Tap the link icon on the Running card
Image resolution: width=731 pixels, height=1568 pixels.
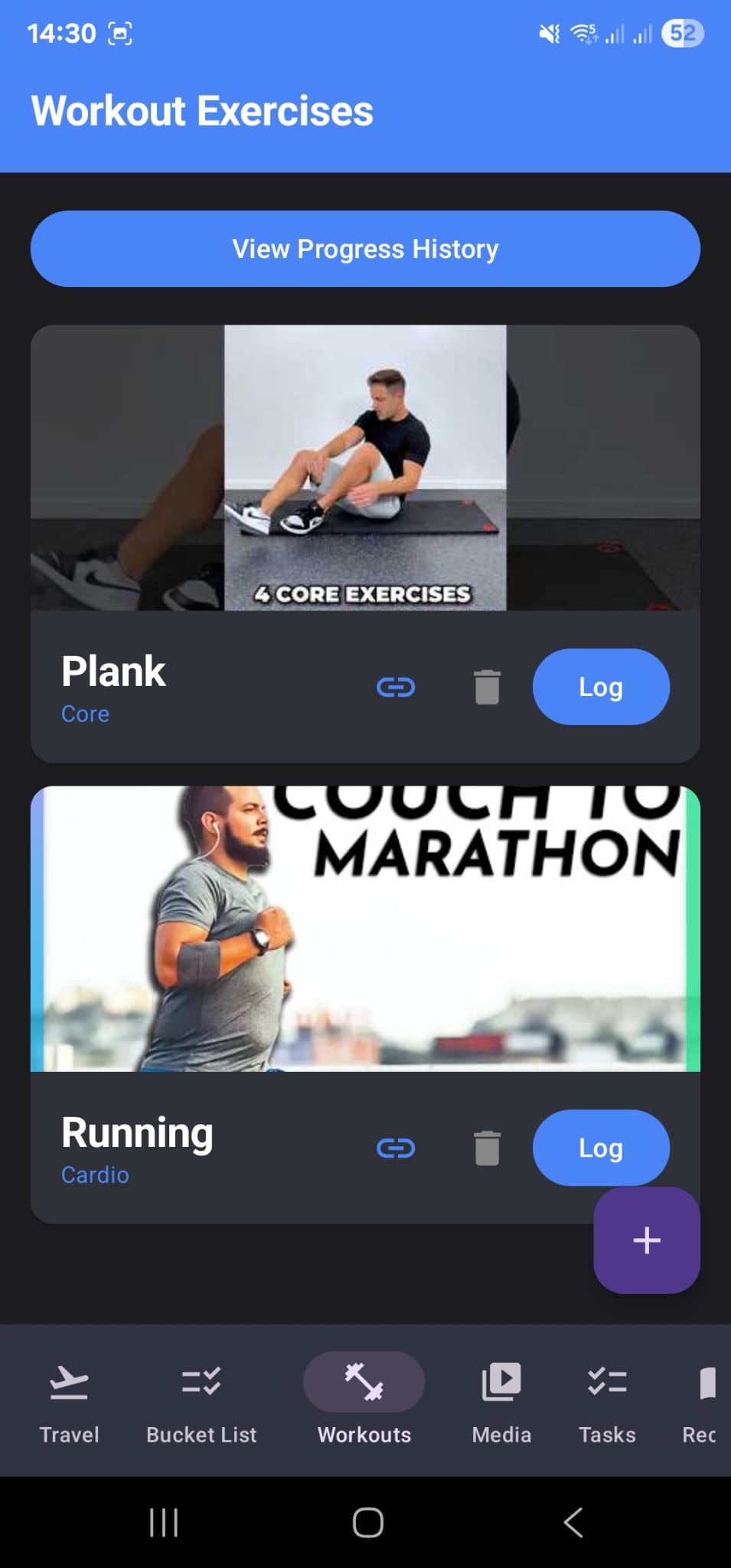tap(396, 1148)
